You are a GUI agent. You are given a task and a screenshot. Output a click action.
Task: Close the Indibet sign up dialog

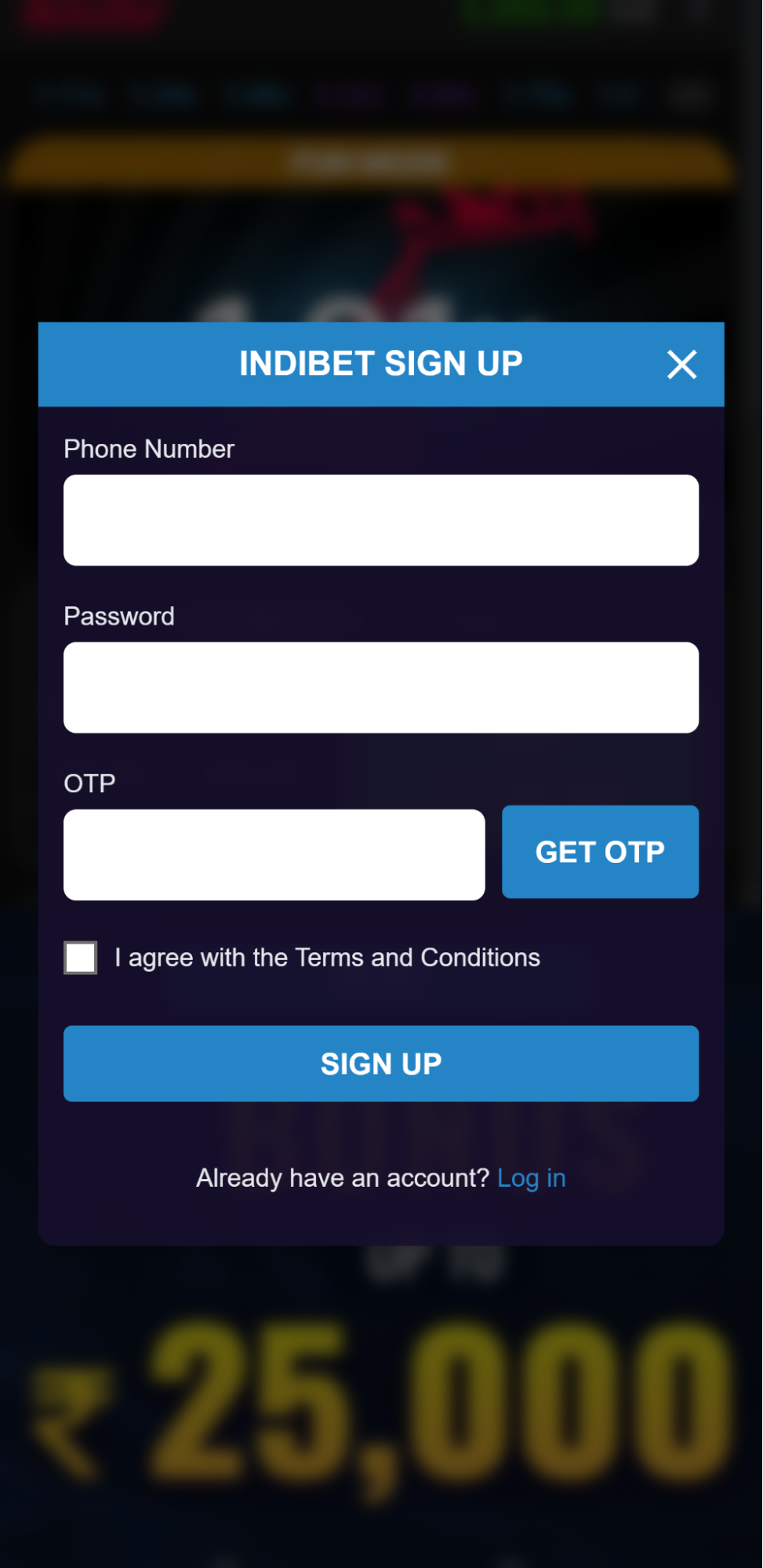[681, 365]
